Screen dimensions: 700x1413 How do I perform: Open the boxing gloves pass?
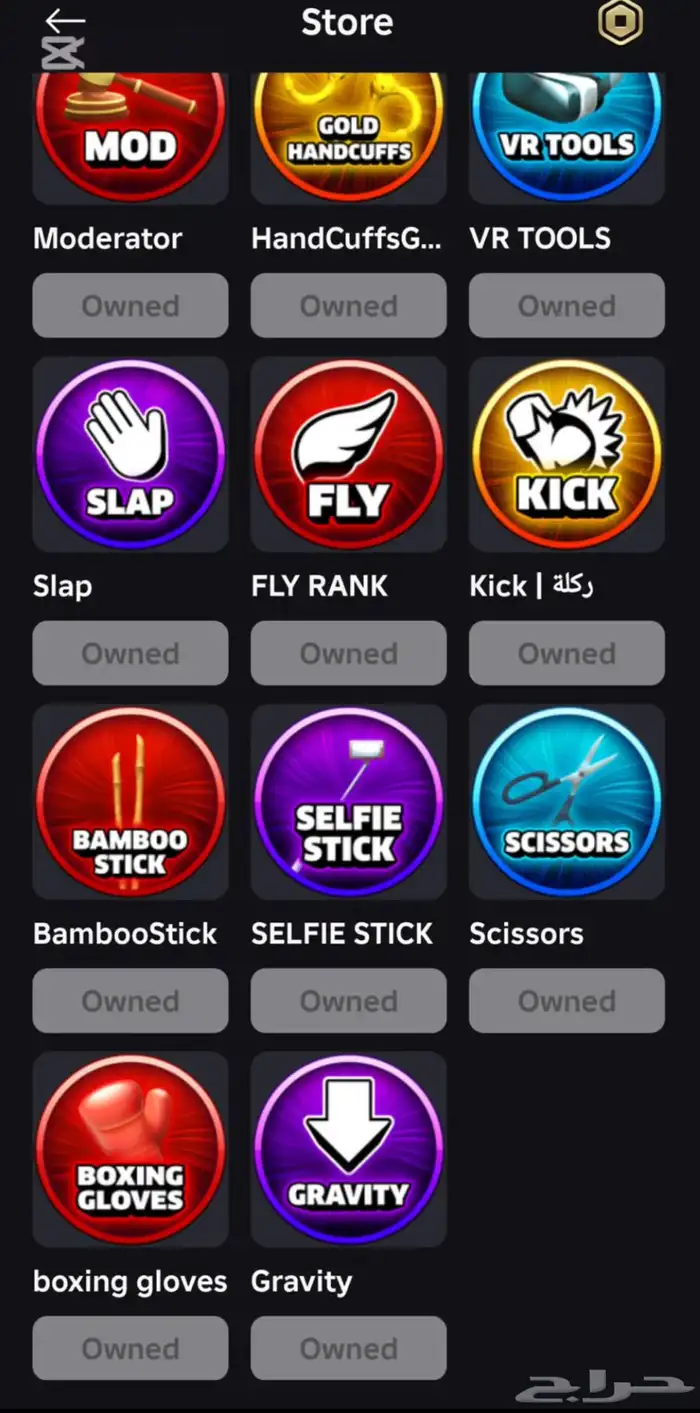[130, 1149]
